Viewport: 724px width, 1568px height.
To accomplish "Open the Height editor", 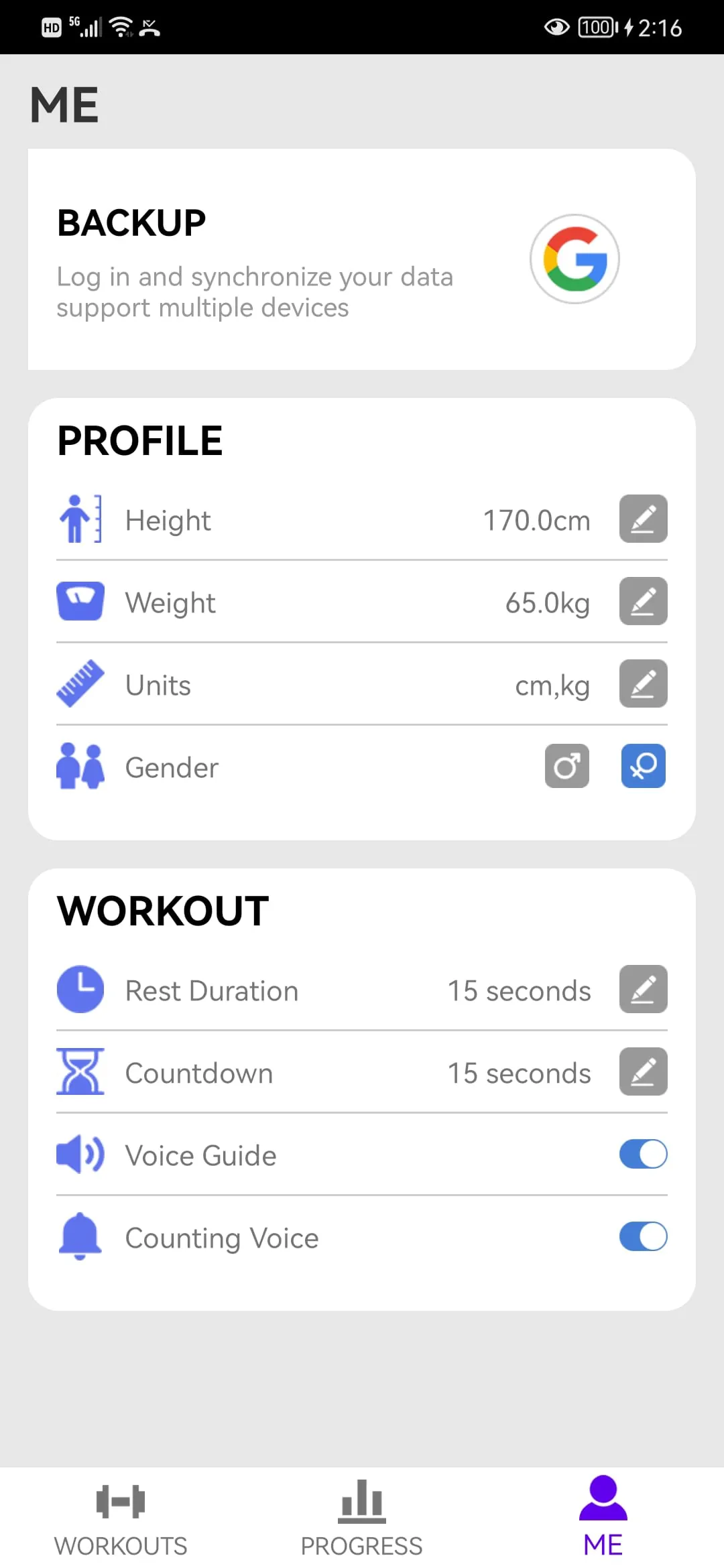I will pos(642,518).
